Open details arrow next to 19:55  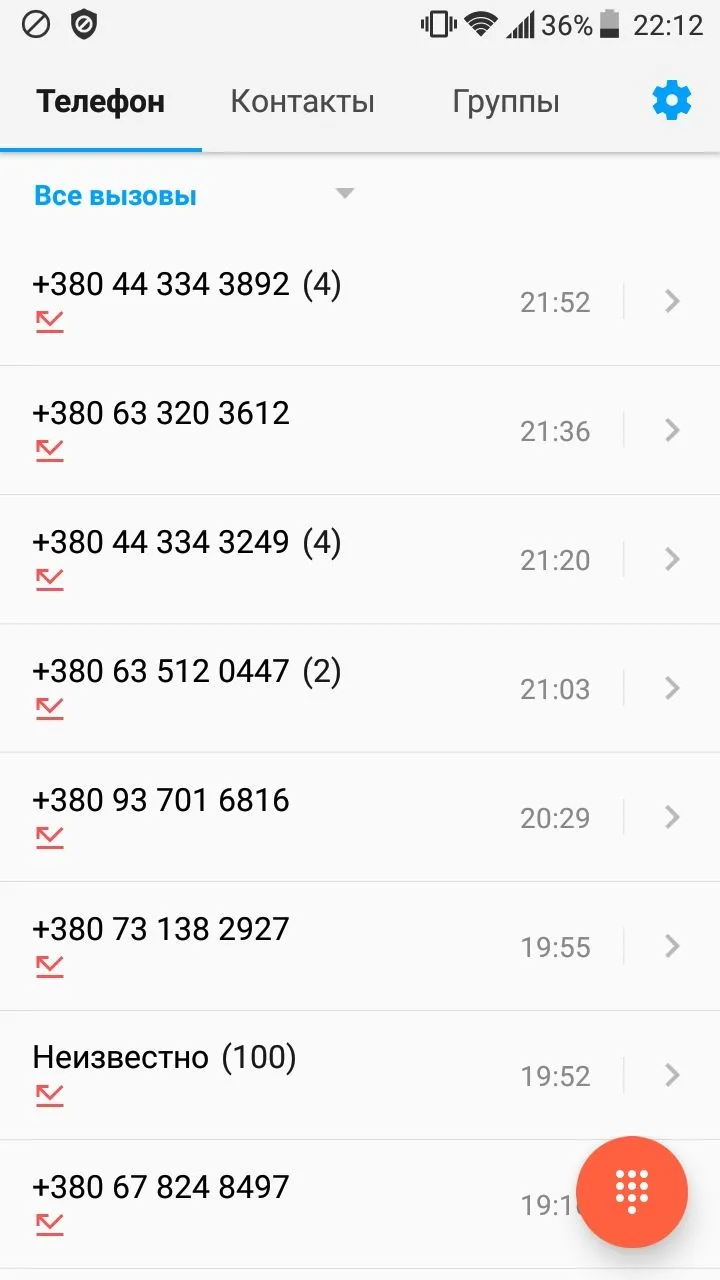tap(672, 946)
